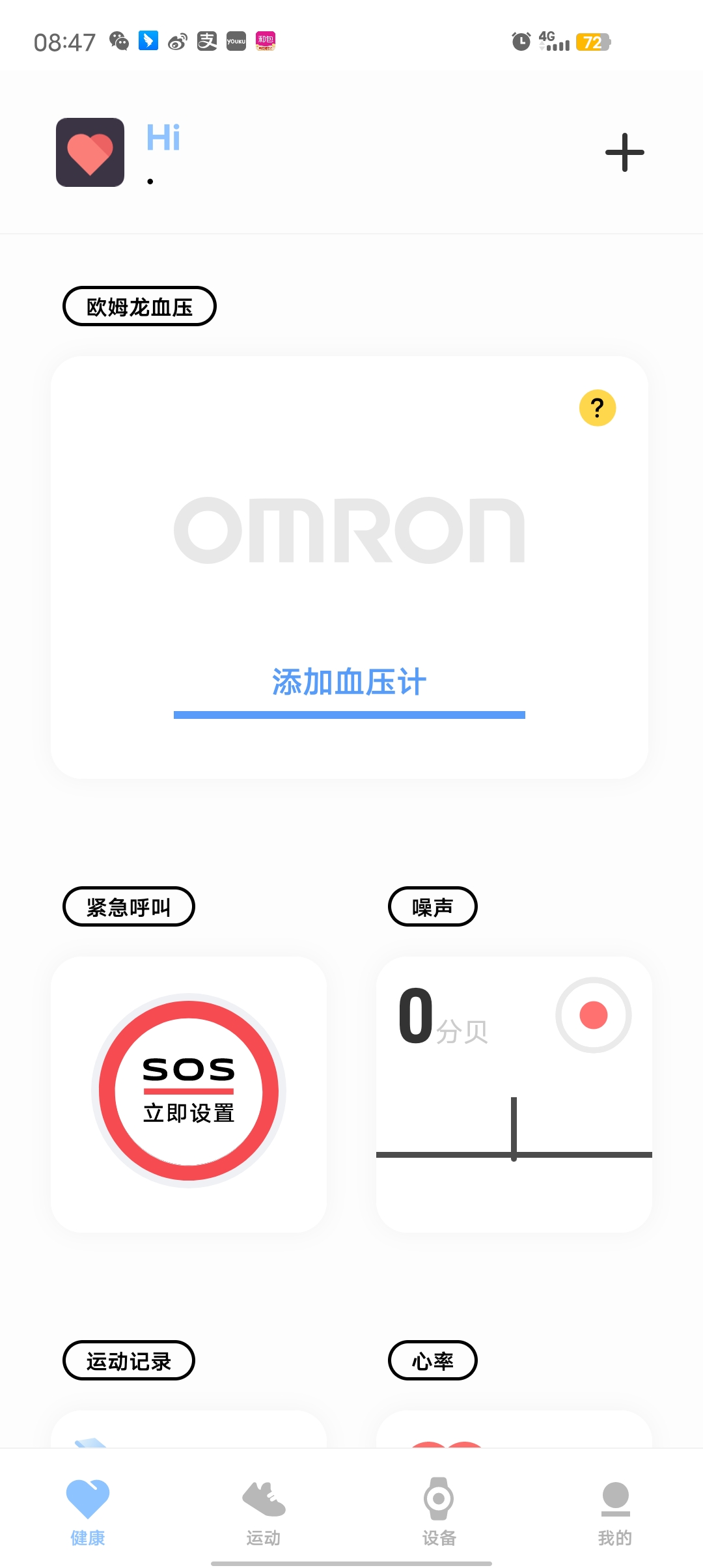
Task: Open the yellow question mark help
Action: tap(597, 408)
